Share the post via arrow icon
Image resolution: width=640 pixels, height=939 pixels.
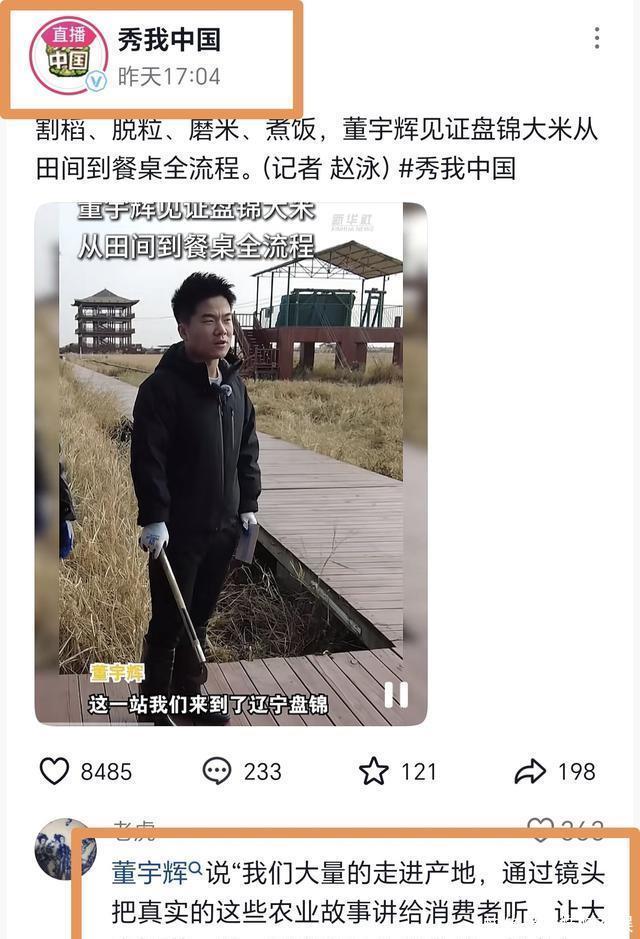tap(530, 771)
